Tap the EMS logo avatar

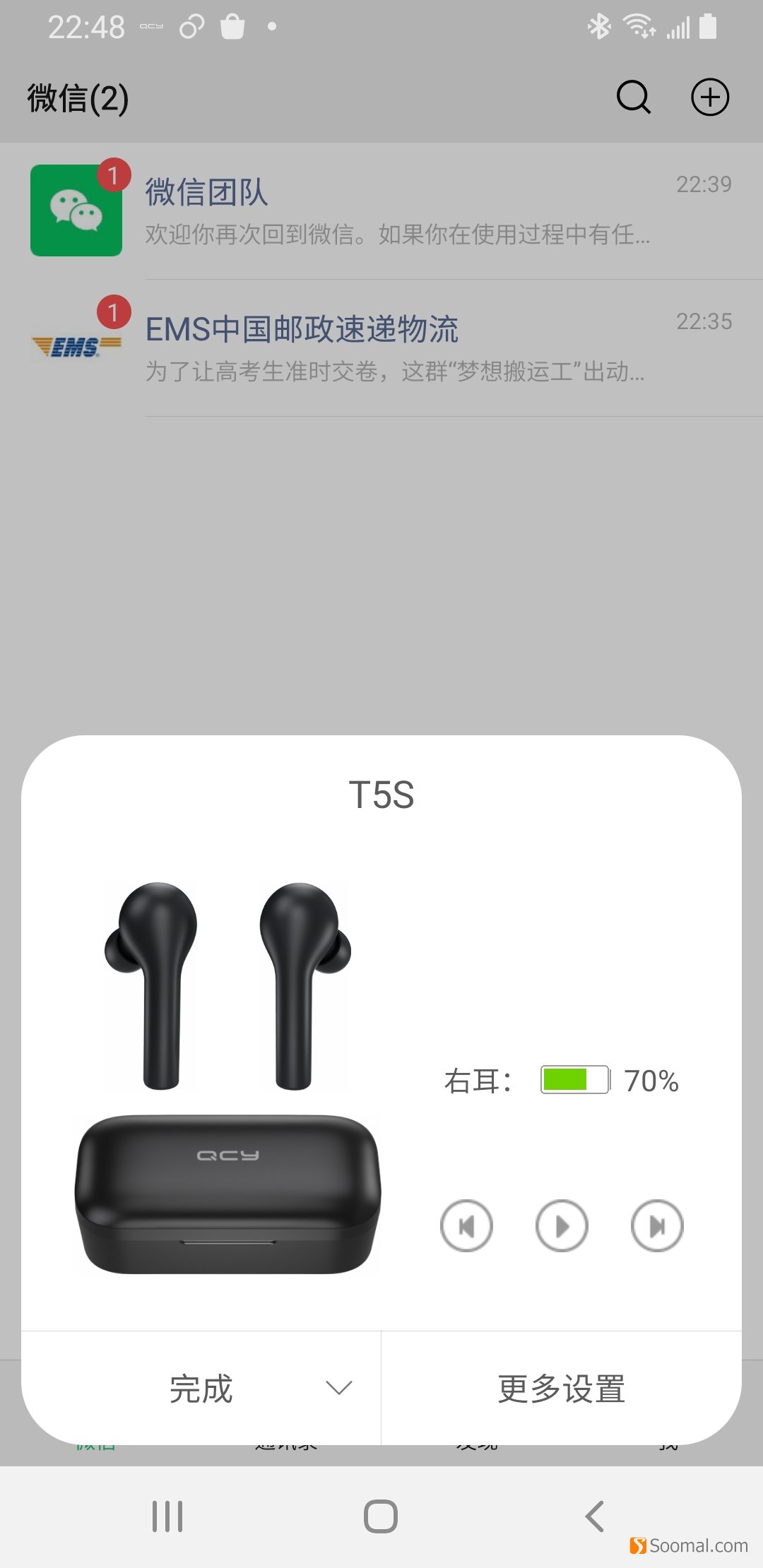[x=76, y=344]
